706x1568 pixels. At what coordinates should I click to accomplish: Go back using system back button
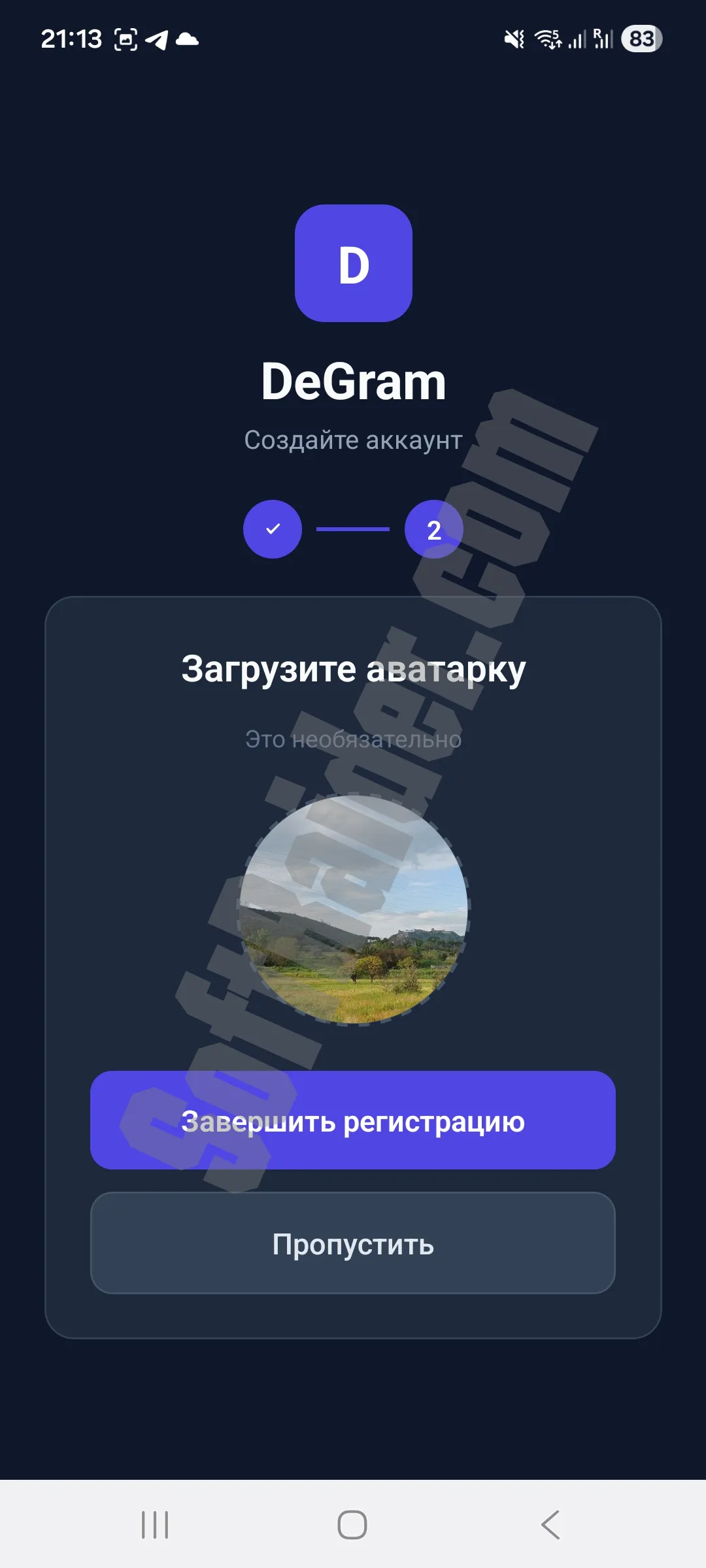(550, 1525)
